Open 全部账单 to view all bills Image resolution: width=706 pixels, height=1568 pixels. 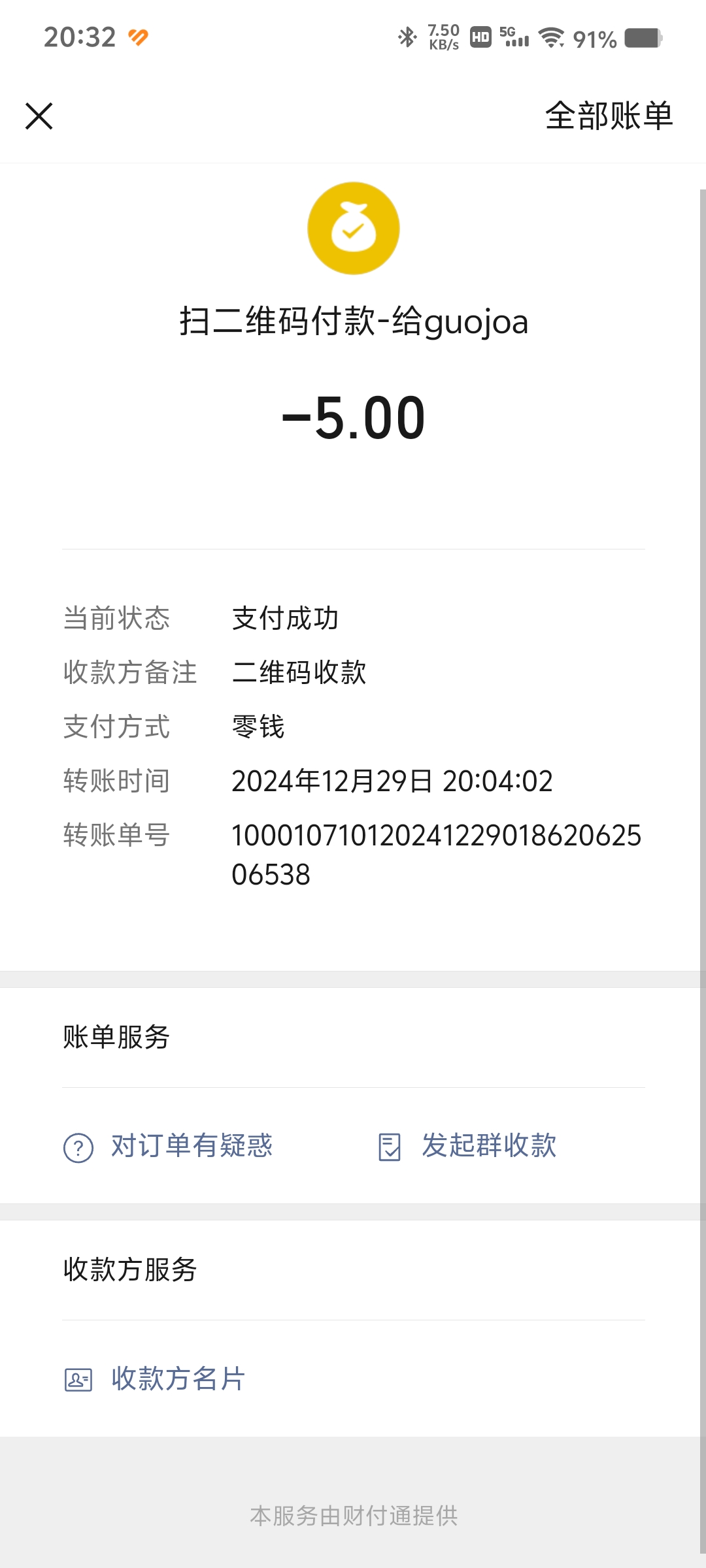[607, 116]
